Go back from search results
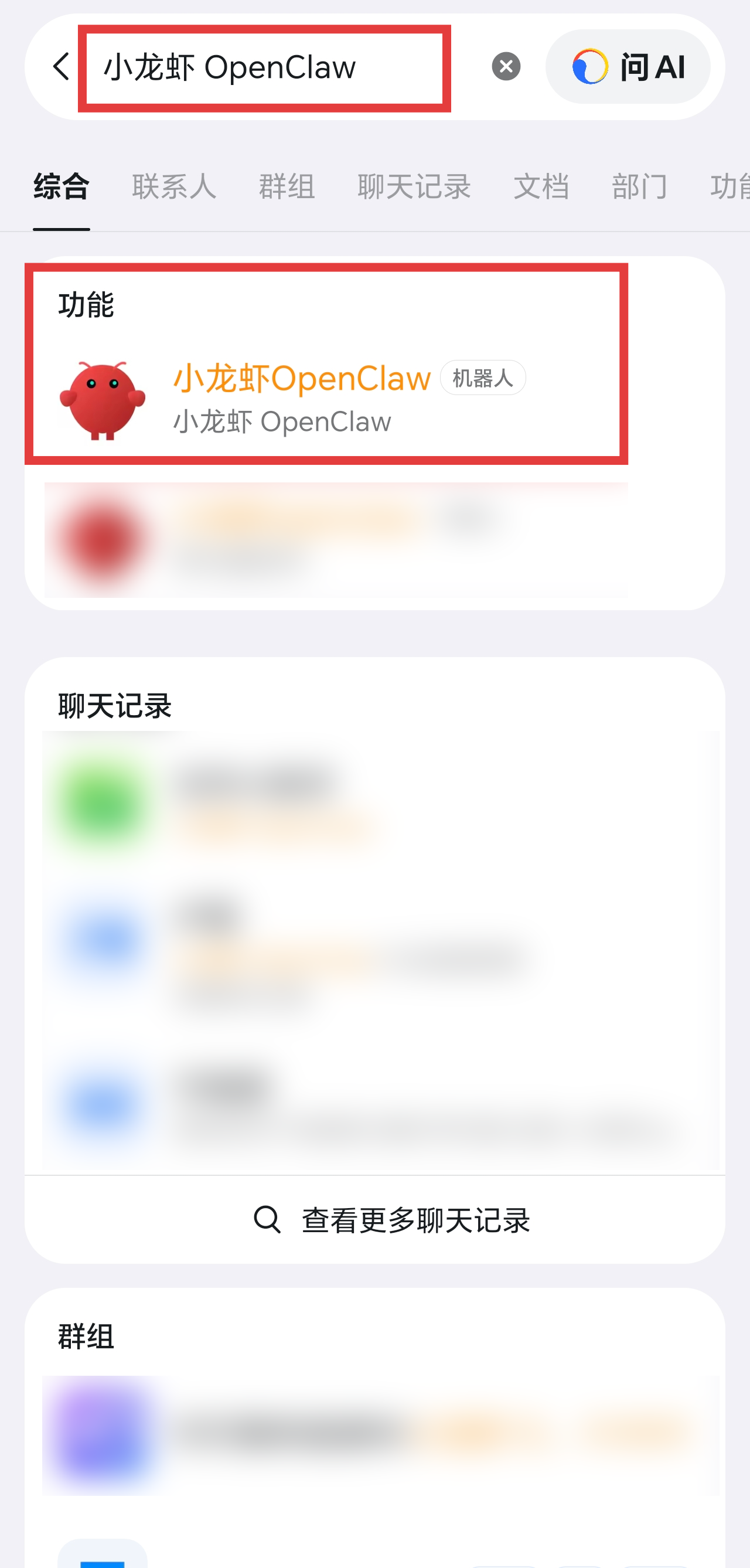This screenshot has height=1568, width=750. (x=61, y=67)
